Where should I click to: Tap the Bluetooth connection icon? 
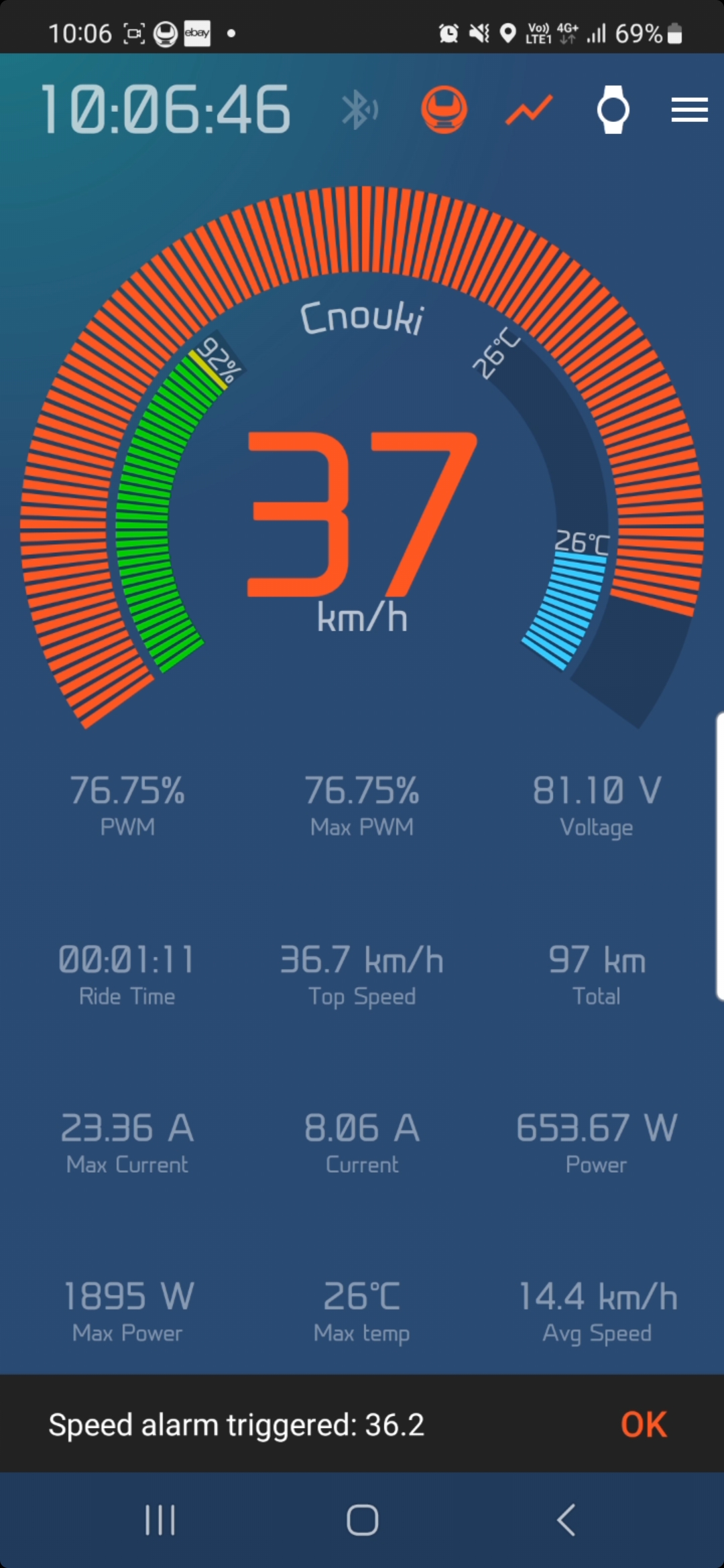[x=359, y=110]
